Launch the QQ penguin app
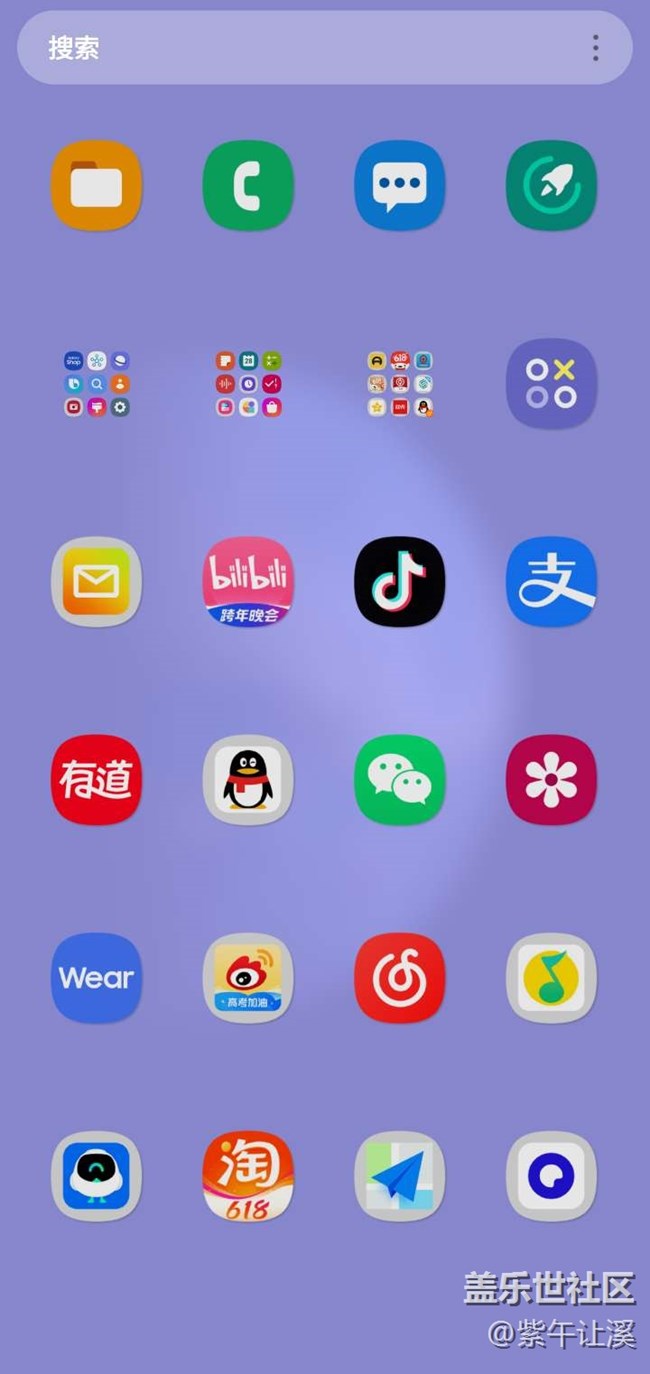 248,780
